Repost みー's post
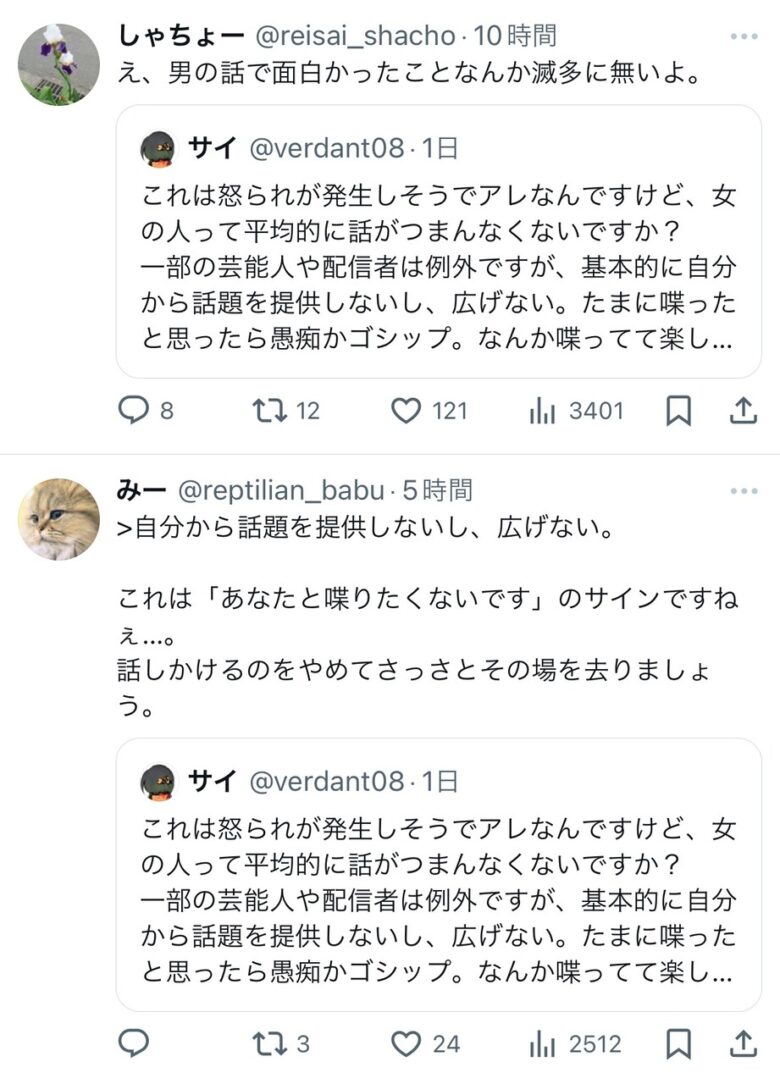This screenshot has width=780, height=1084. coord(268,1044)
